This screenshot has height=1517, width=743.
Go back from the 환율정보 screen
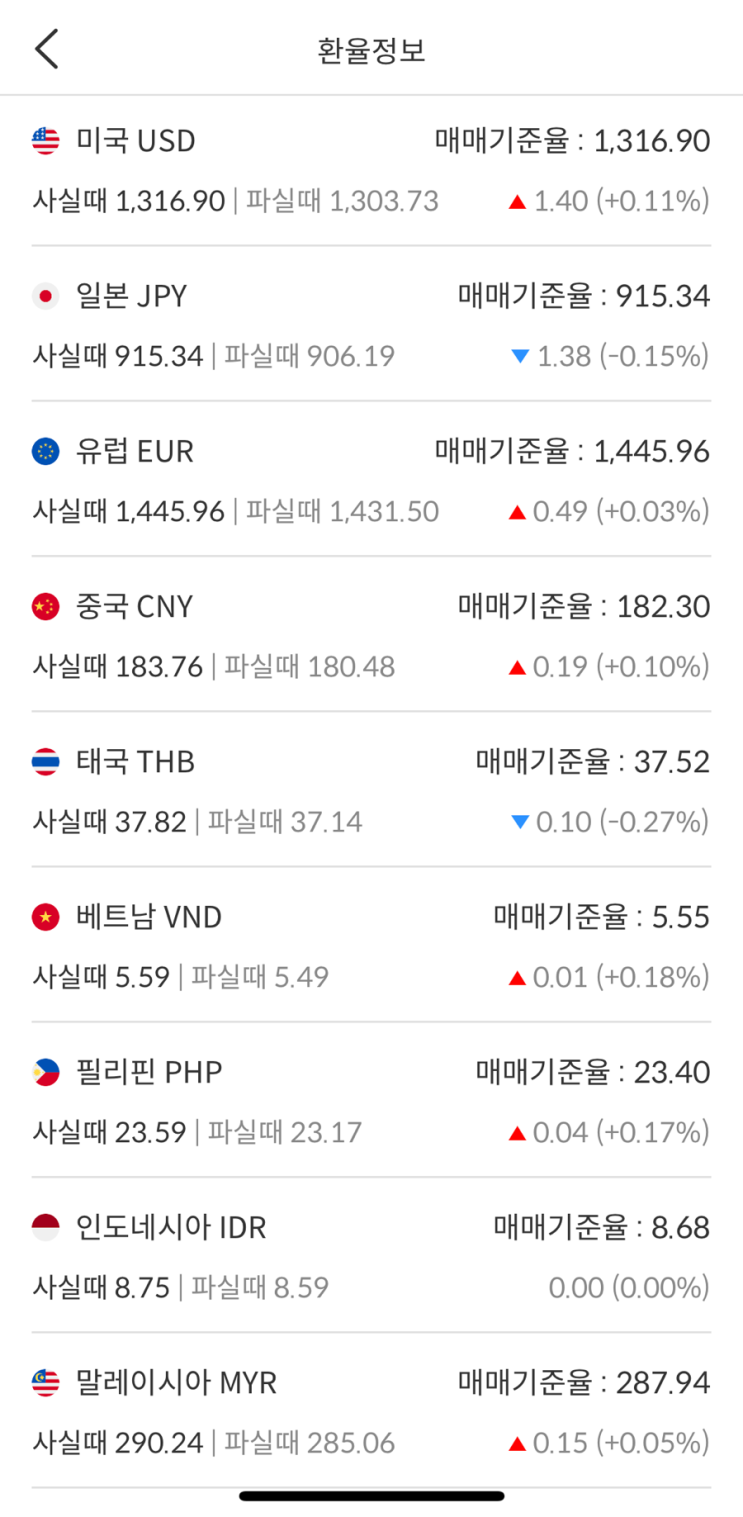pyautogui.click(x=47, y=49)
